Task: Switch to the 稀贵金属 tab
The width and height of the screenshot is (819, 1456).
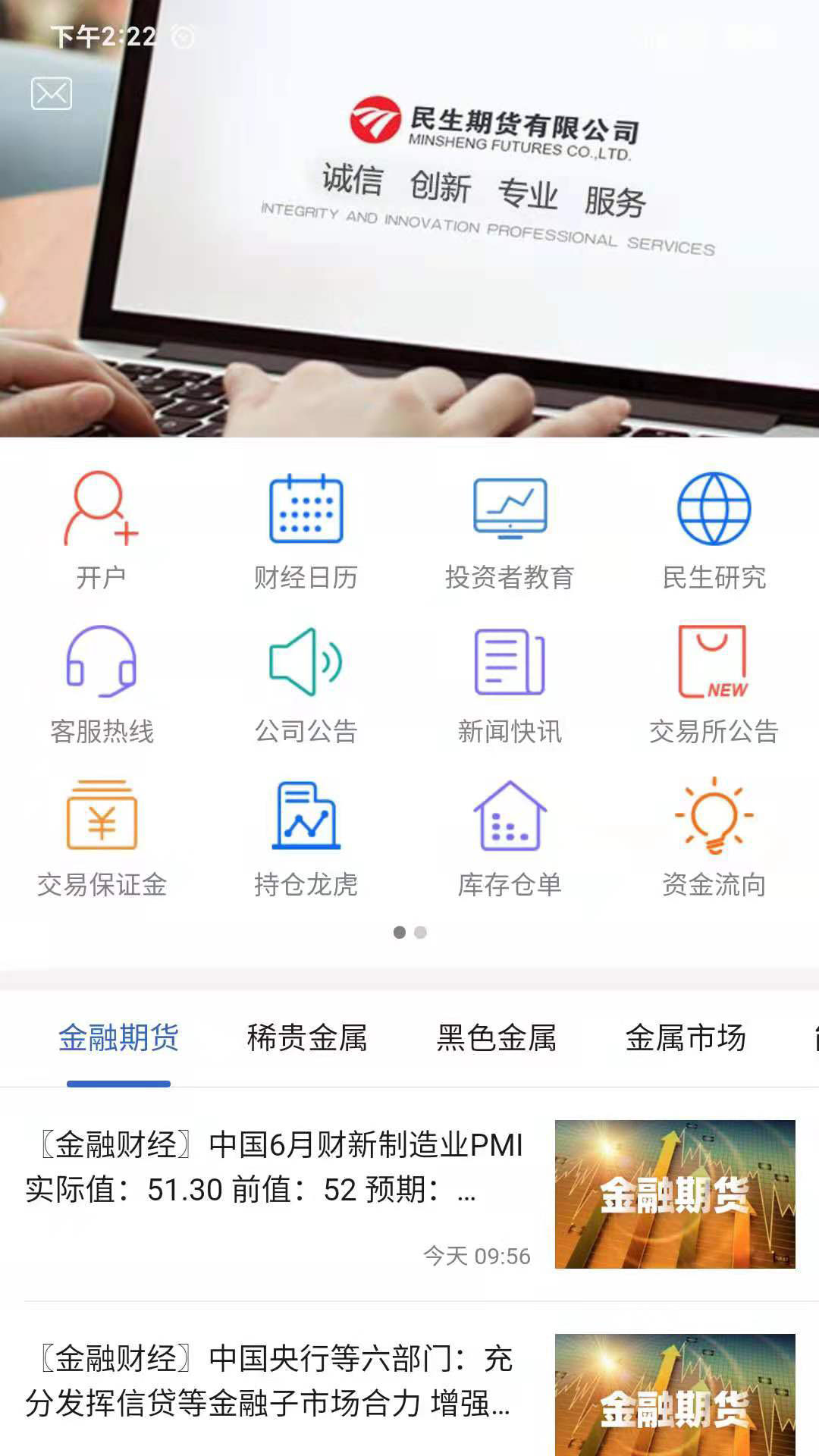Action: click(x=307, y=1038)
